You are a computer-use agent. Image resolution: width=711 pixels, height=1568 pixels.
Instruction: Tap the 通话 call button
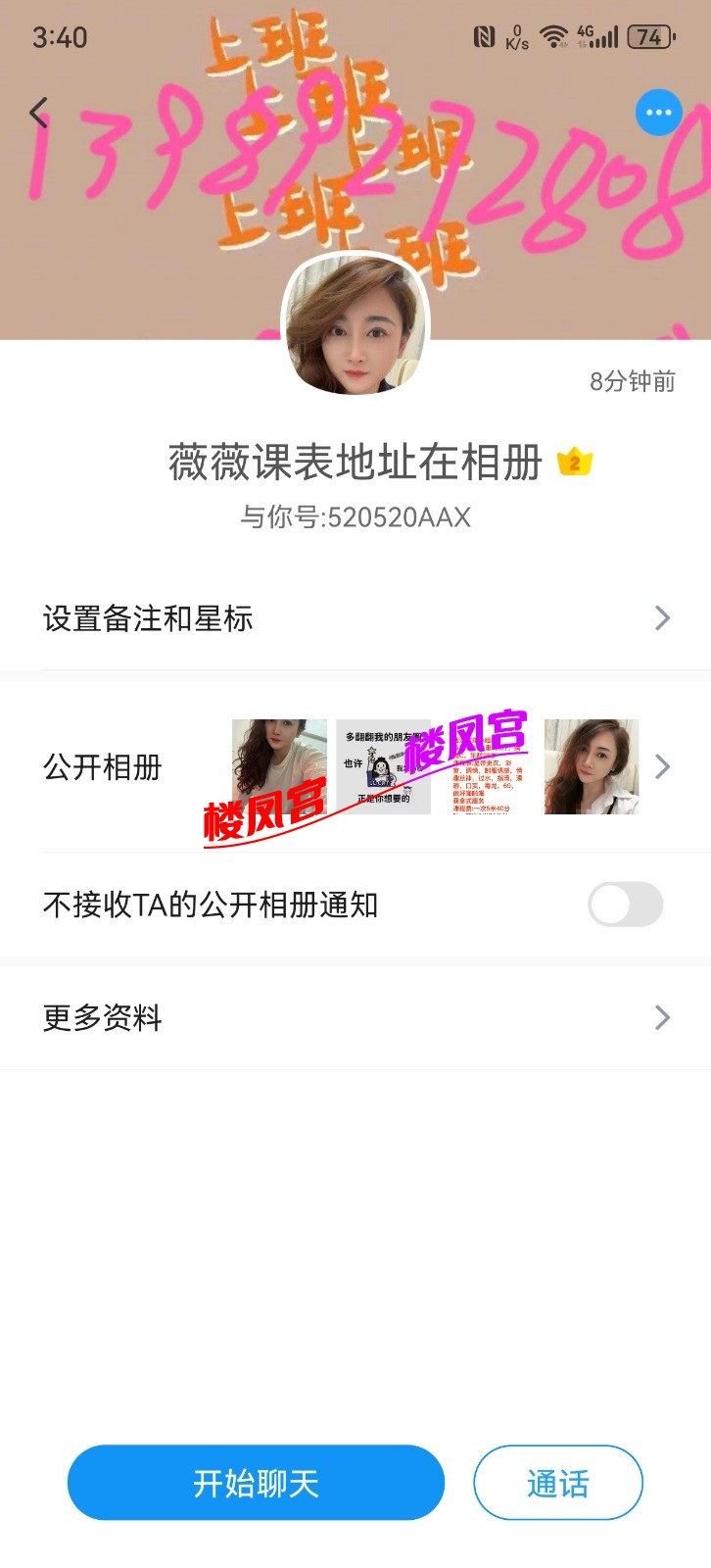click(557, 1483)
